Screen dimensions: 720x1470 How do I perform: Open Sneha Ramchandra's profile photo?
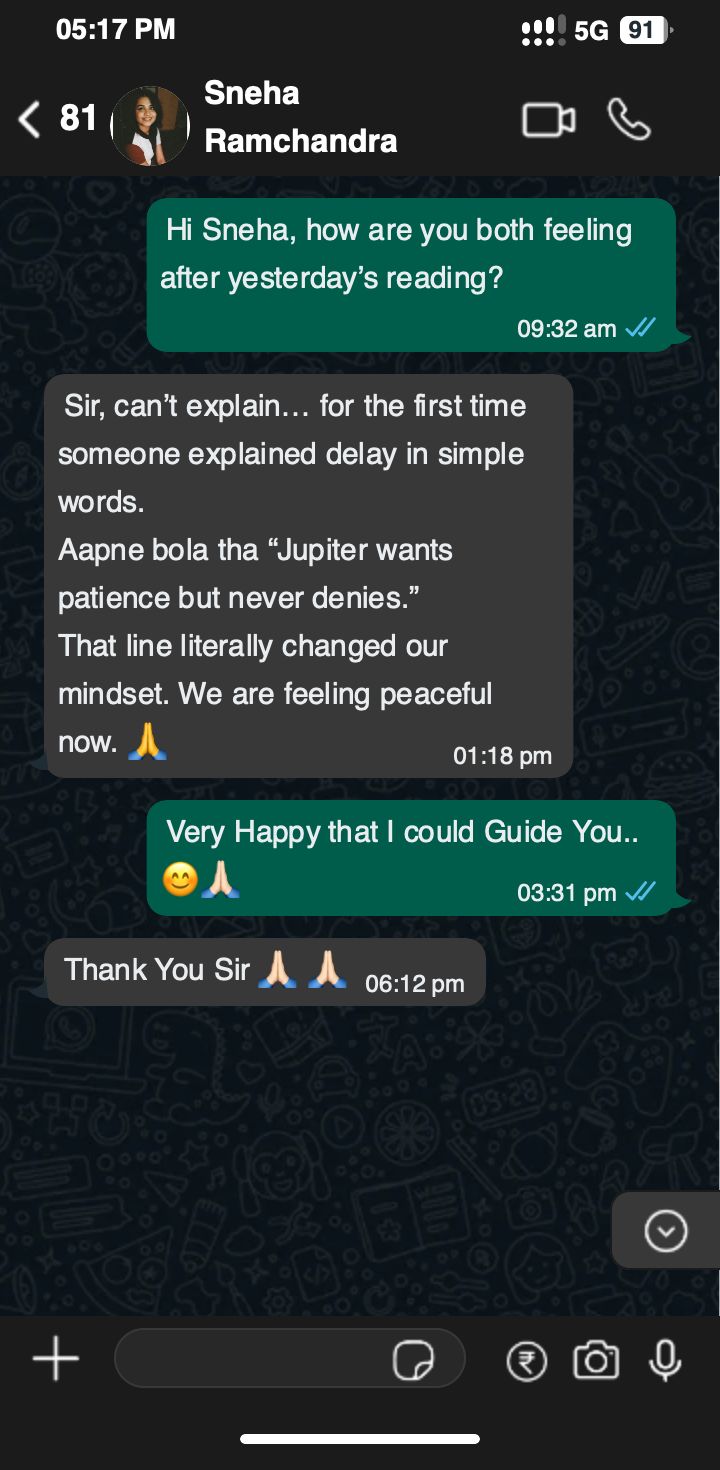[x=150, y=125]
